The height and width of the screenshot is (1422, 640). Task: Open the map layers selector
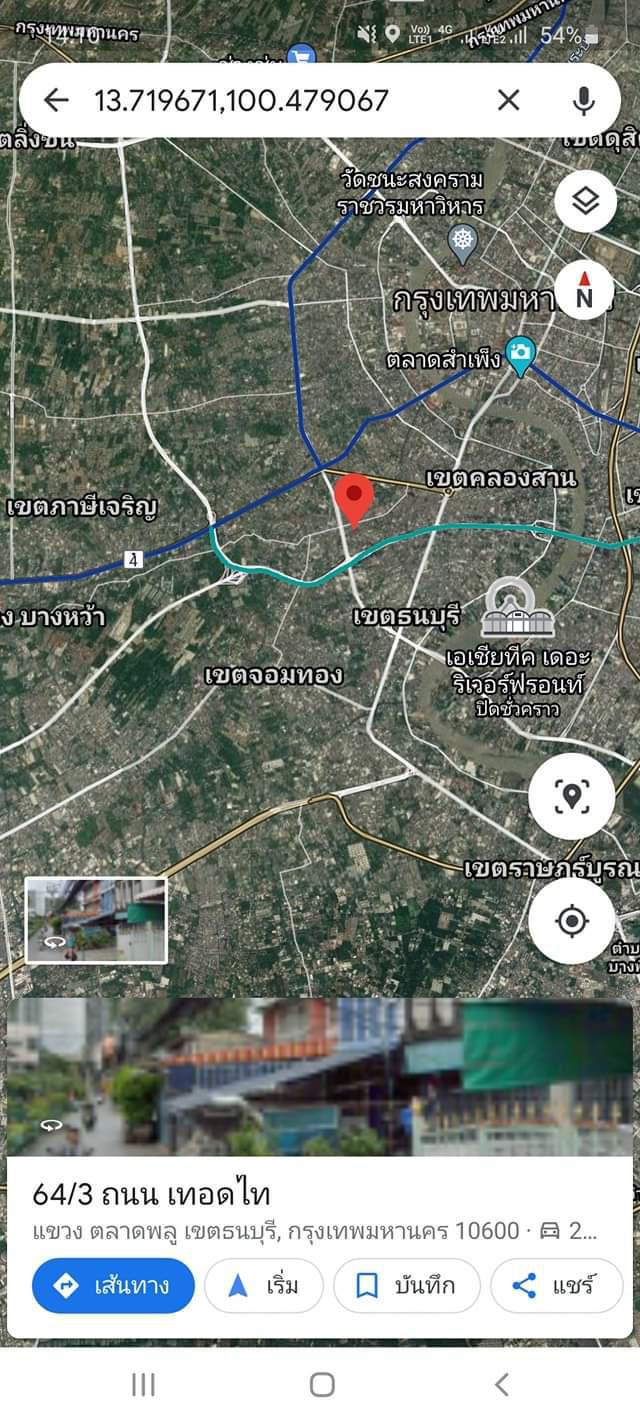585,201
